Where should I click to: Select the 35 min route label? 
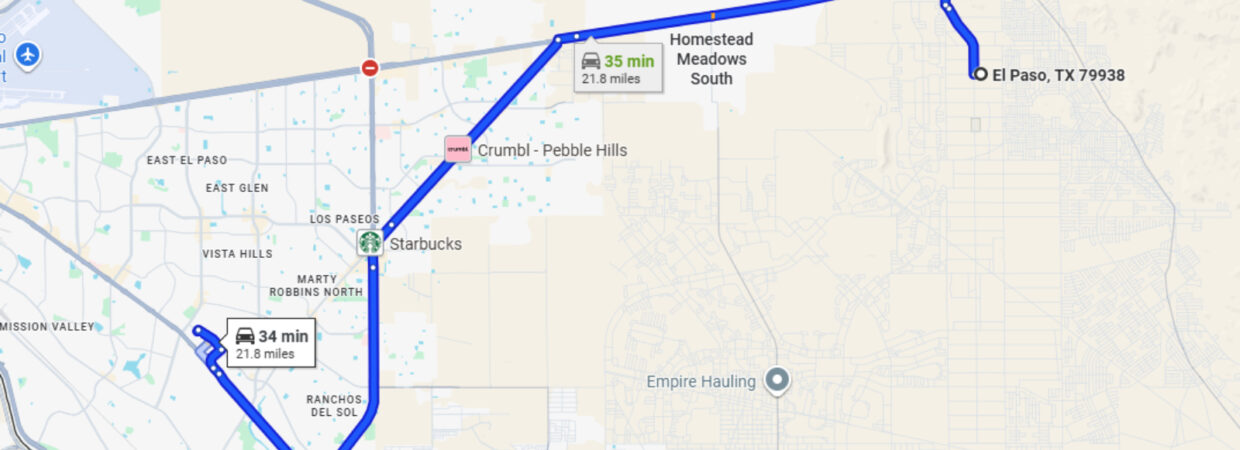[618, 68]
